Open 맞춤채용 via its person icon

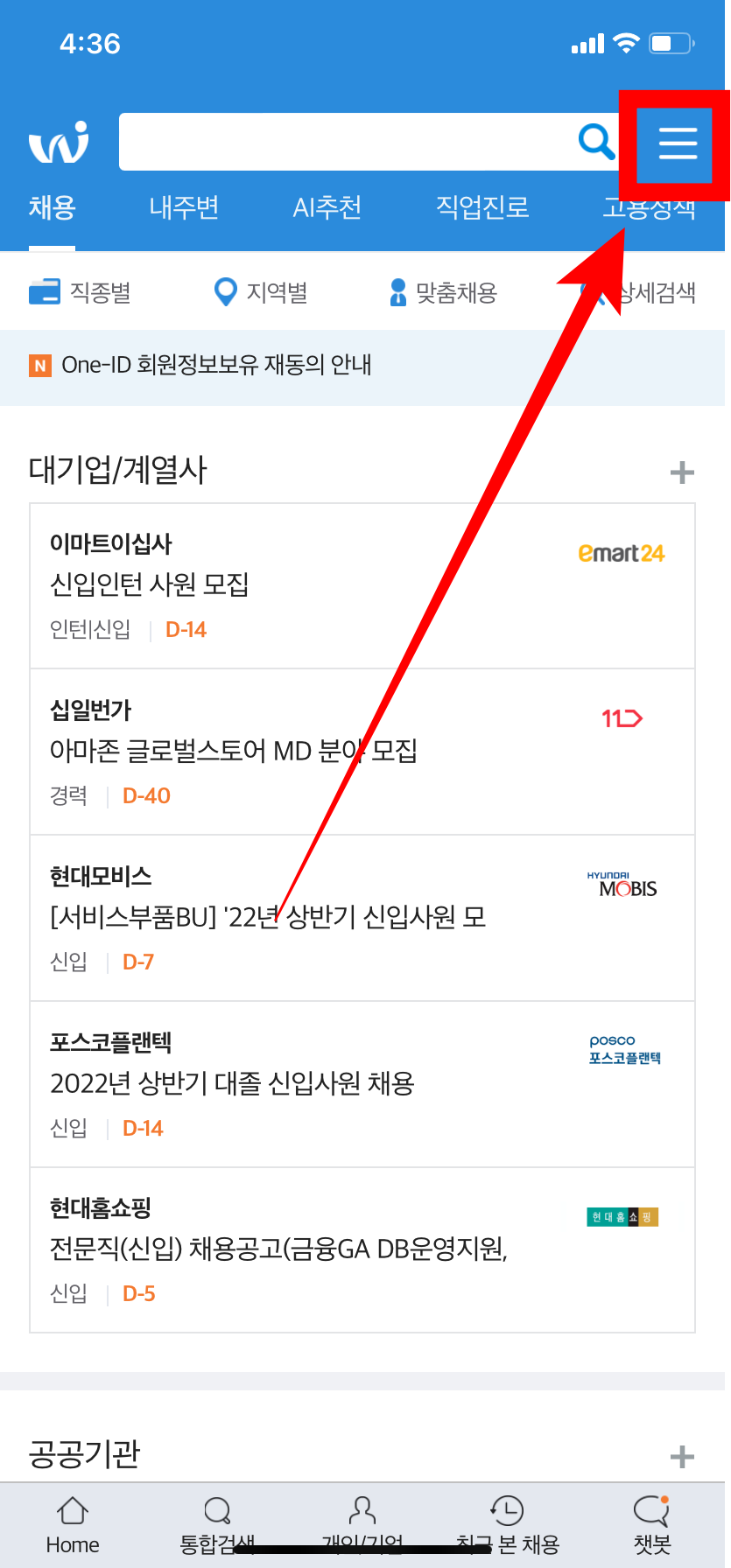point(397,292)
